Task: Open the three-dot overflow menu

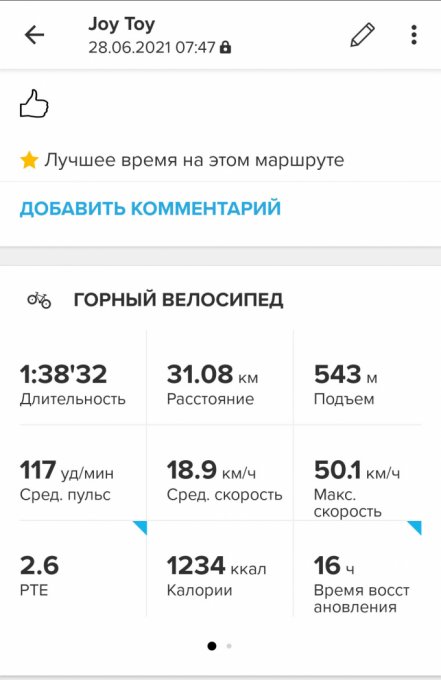Action: point(414,35)
